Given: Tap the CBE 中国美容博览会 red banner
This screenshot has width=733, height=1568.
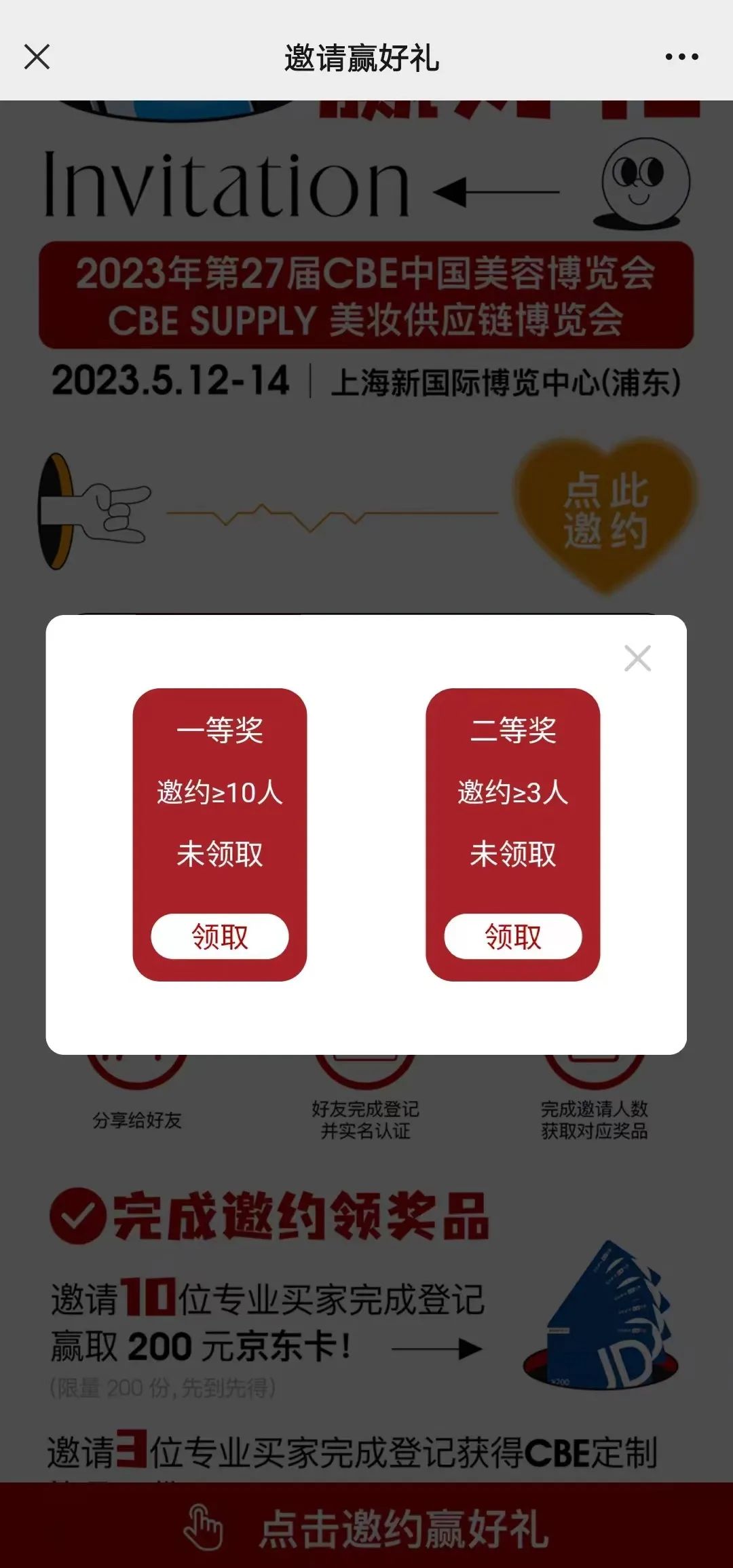Looking at the screenshot, I should coord(366,295).
